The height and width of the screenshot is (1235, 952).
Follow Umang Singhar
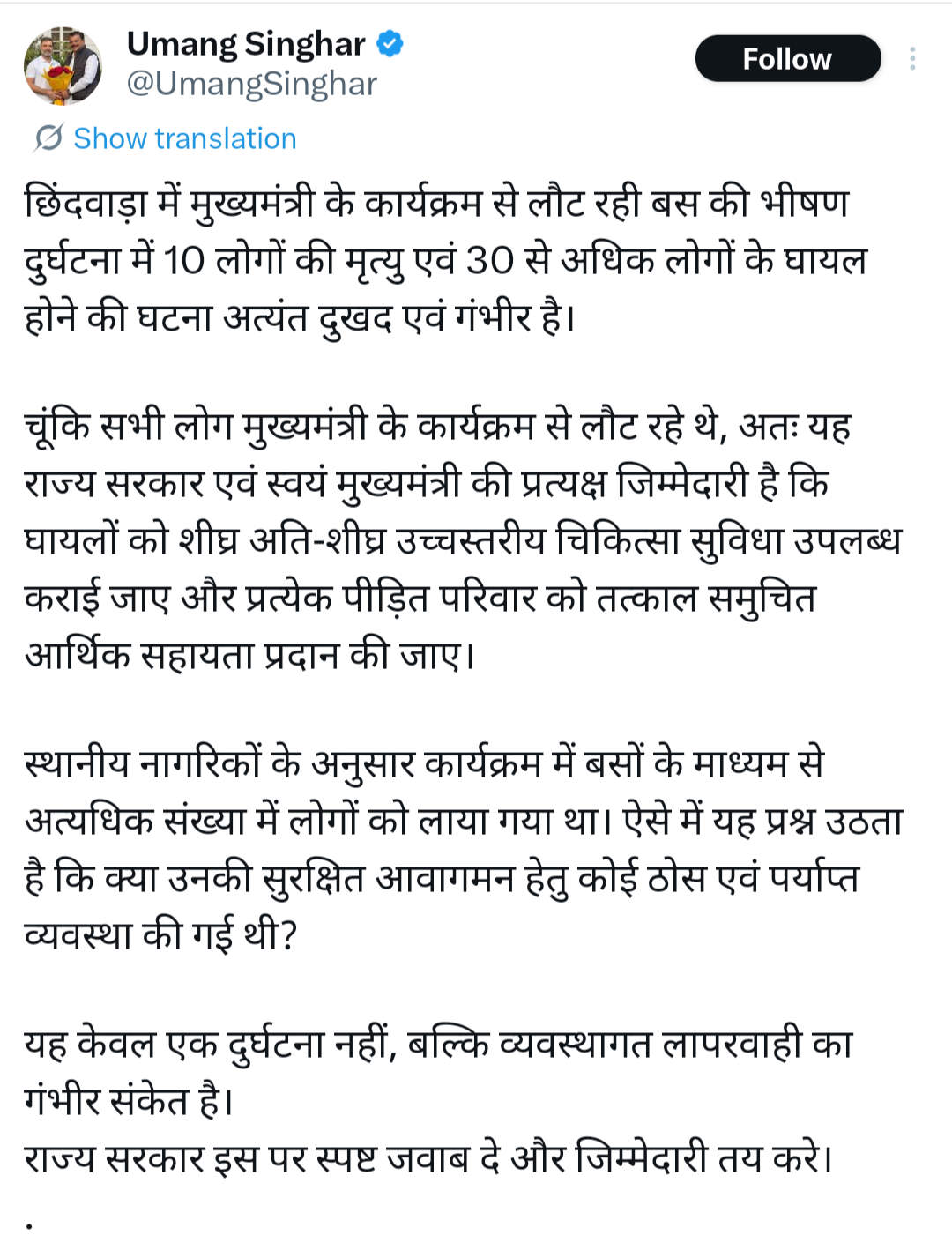[x=787, y=59]
